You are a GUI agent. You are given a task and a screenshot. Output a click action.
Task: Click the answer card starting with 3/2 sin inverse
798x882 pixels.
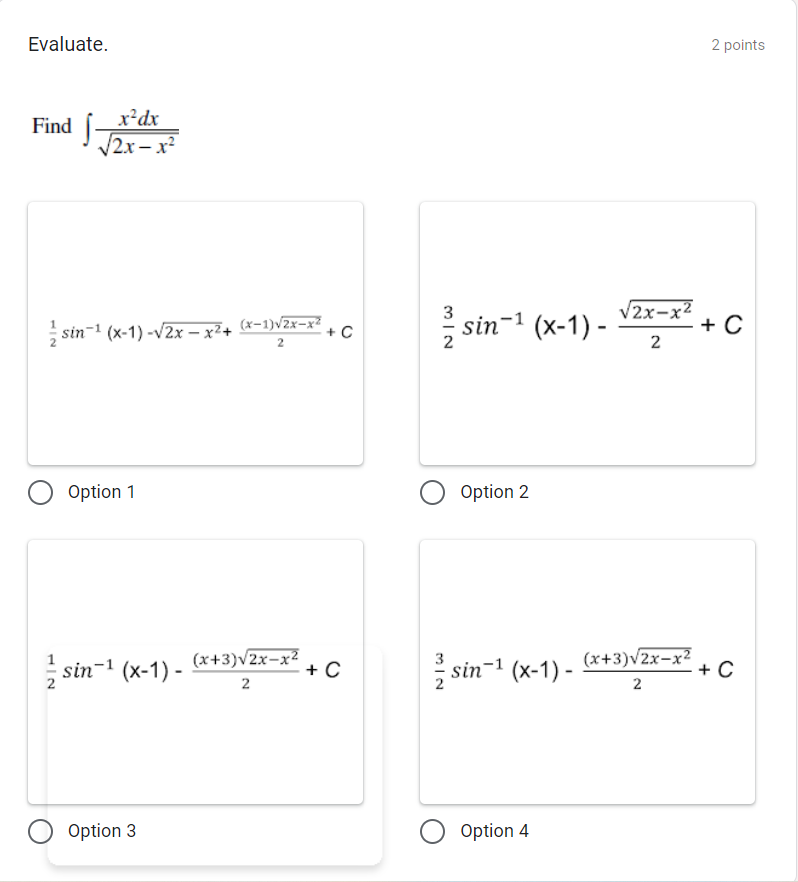[587, 330]
